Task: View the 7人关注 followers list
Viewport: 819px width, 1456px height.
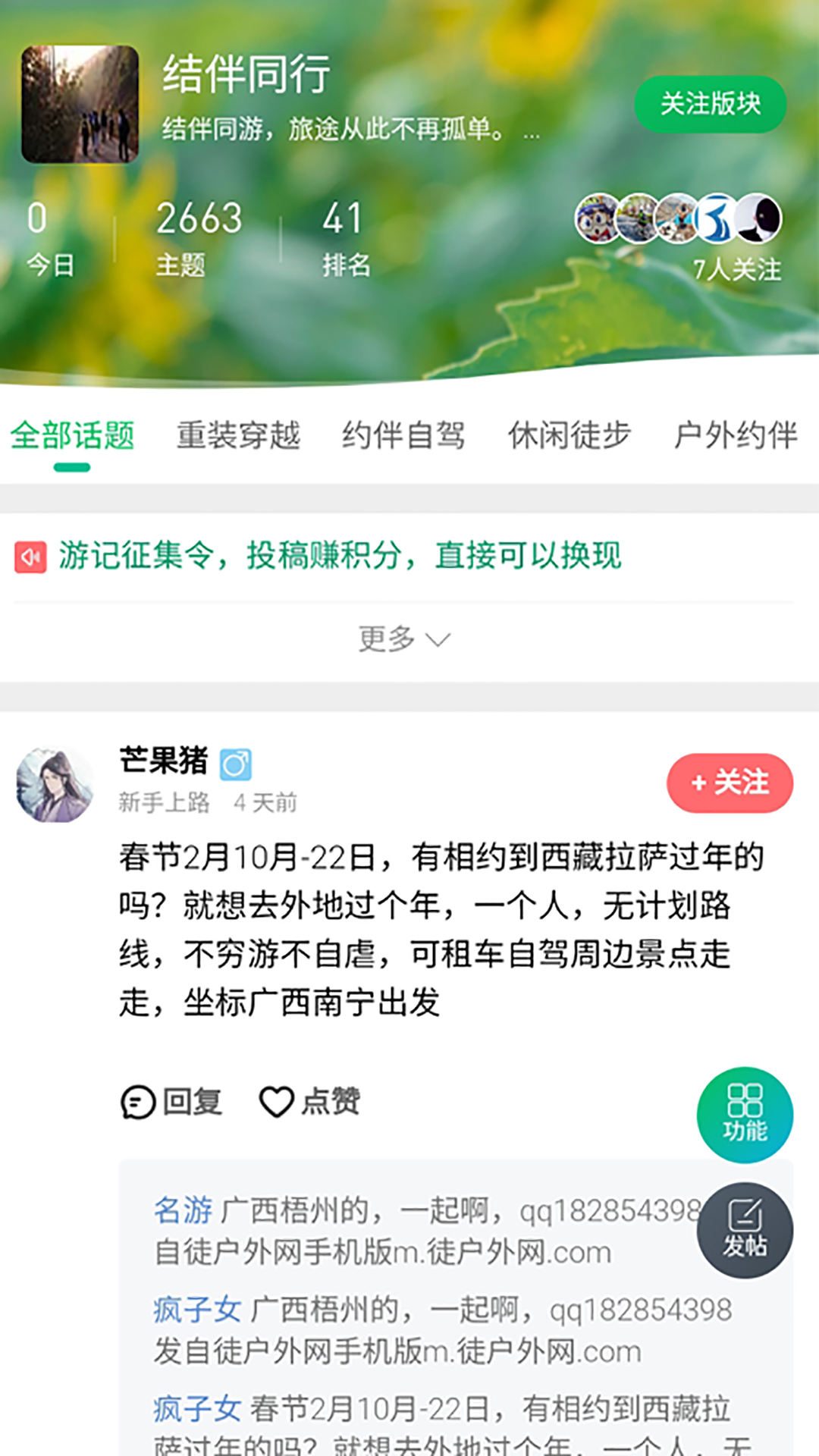Action: 736,269
